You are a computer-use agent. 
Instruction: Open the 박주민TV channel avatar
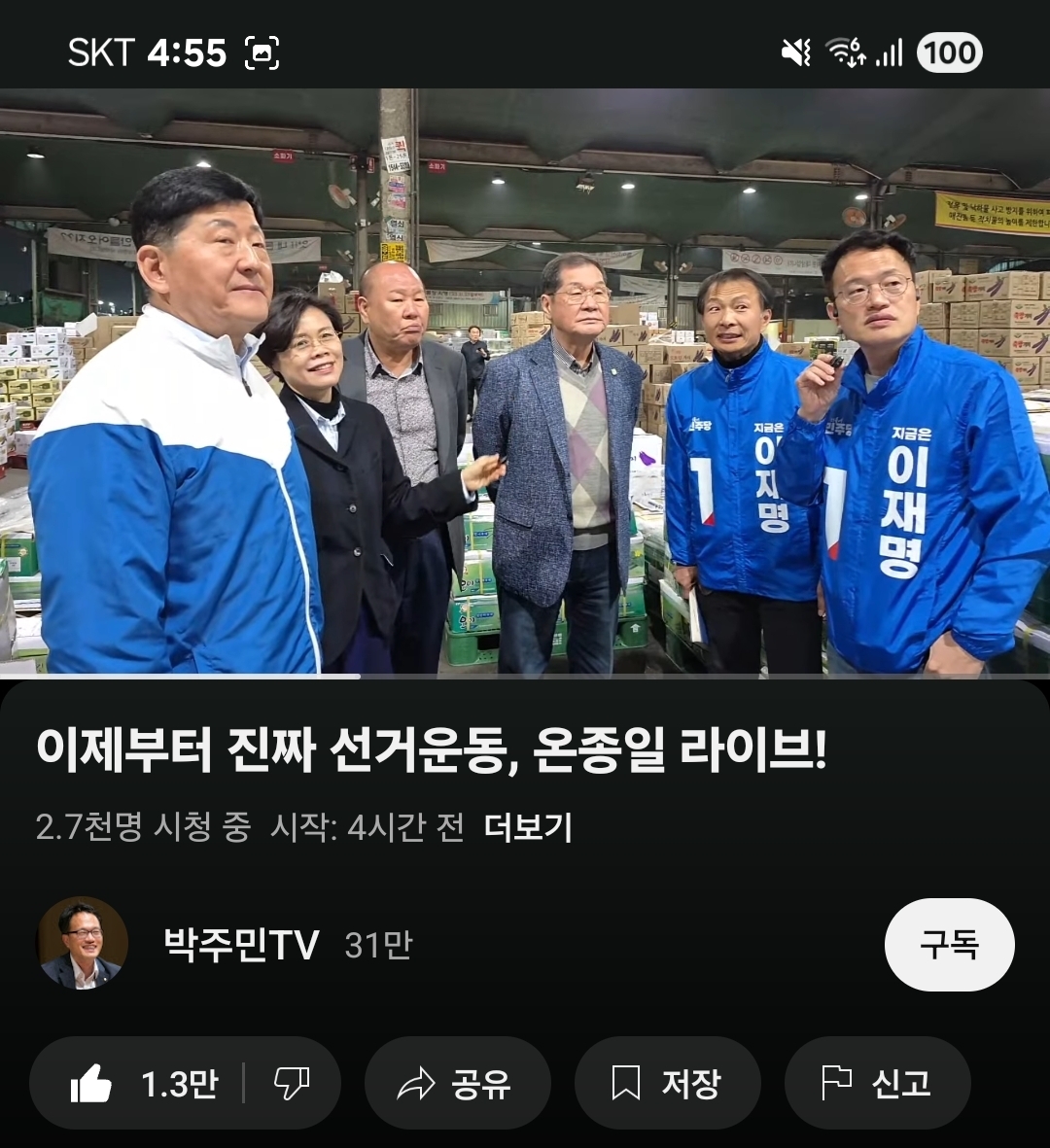click(x=83, y=943)
